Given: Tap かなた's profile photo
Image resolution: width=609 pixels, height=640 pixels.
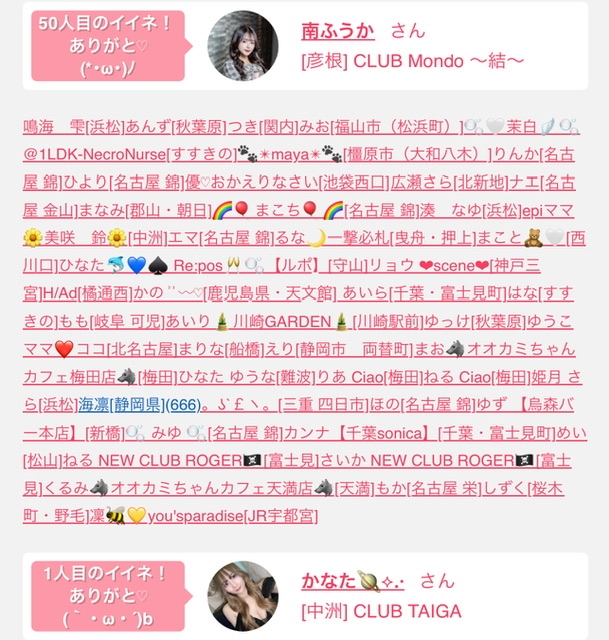Looking at the screenshot, I should (243, 596).
